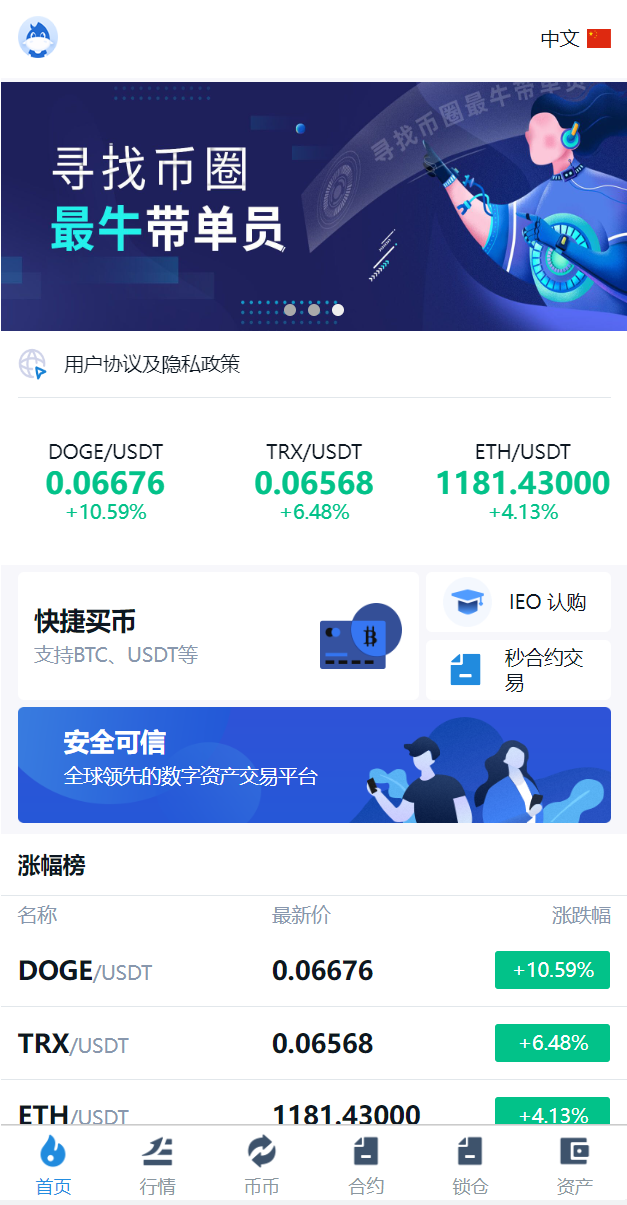This screenshot has height=1205, width=627.
Task: Switch to the 锁仓 tab
Action: point(470,1166)
